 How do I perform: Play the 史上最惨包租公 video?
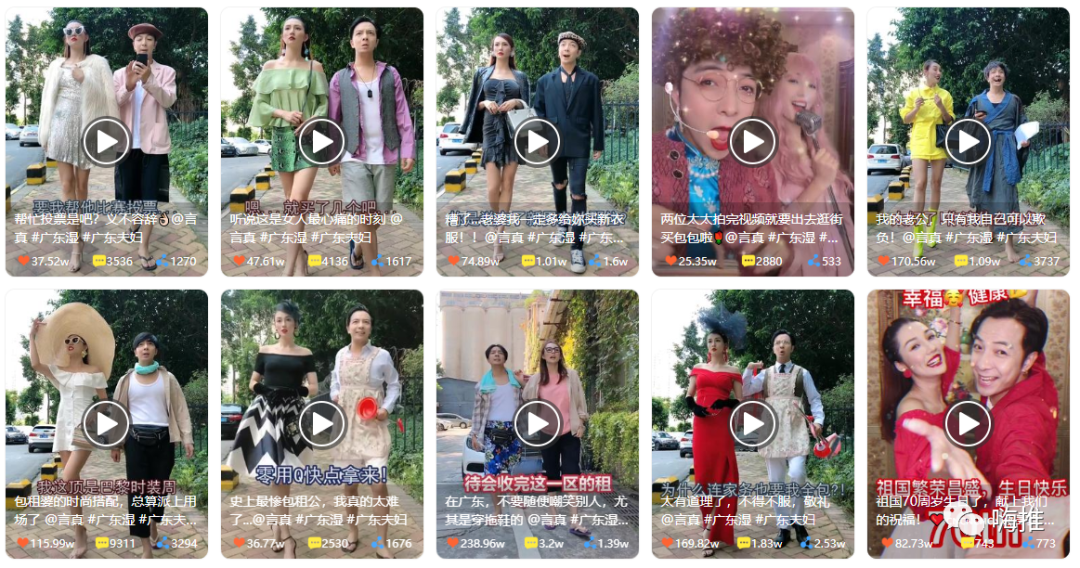(322, 424)
